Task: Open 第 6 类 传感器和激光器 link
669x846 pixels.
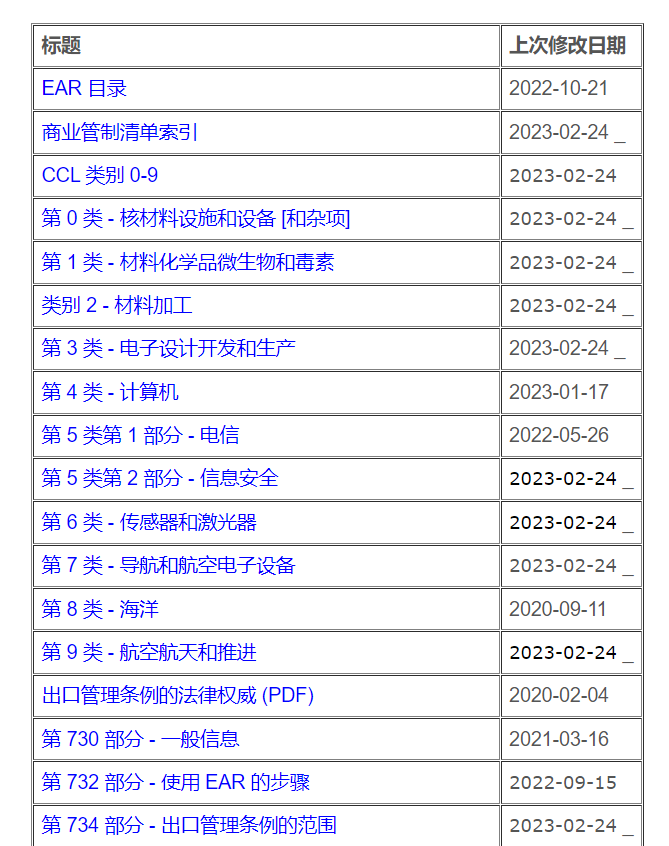Action: 148,522
